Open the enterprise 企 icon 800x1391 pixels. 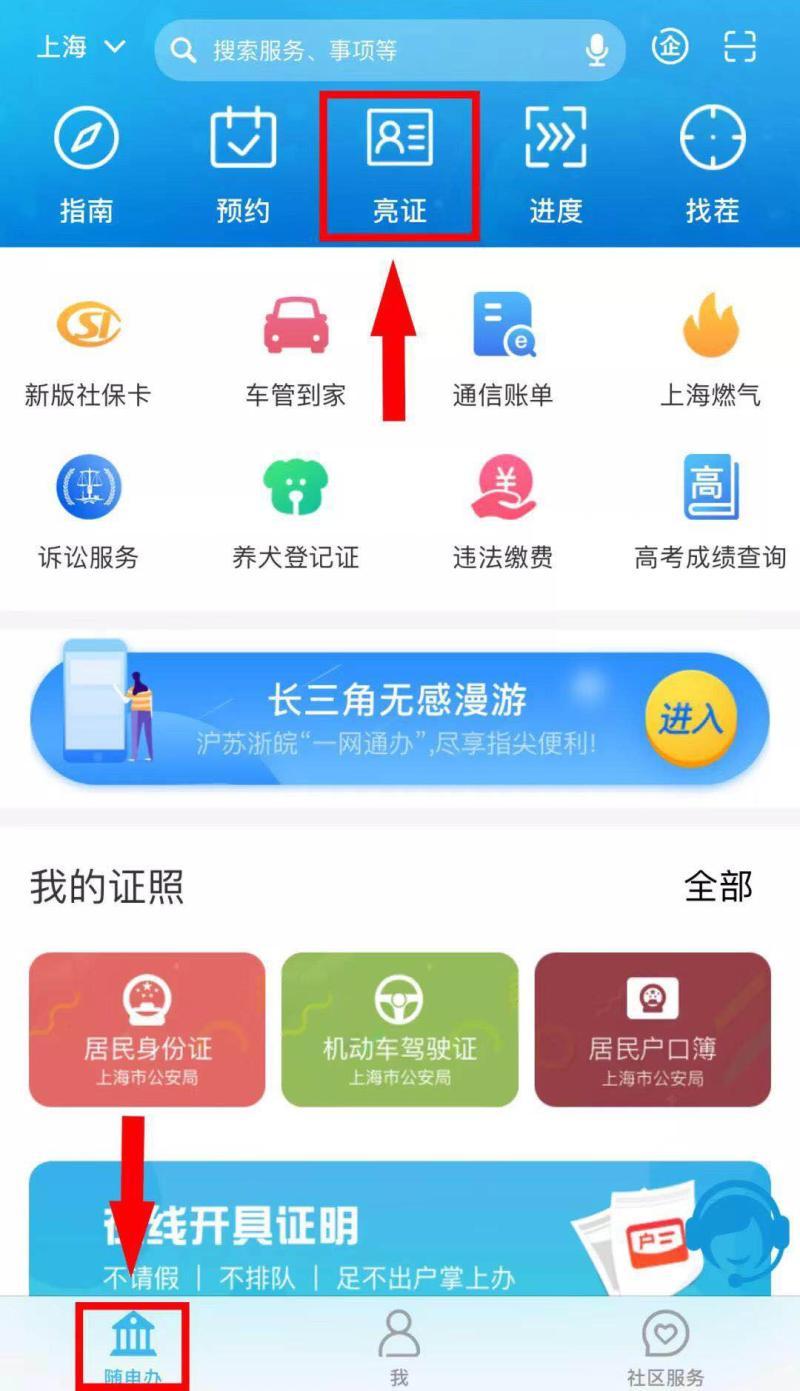670,46
